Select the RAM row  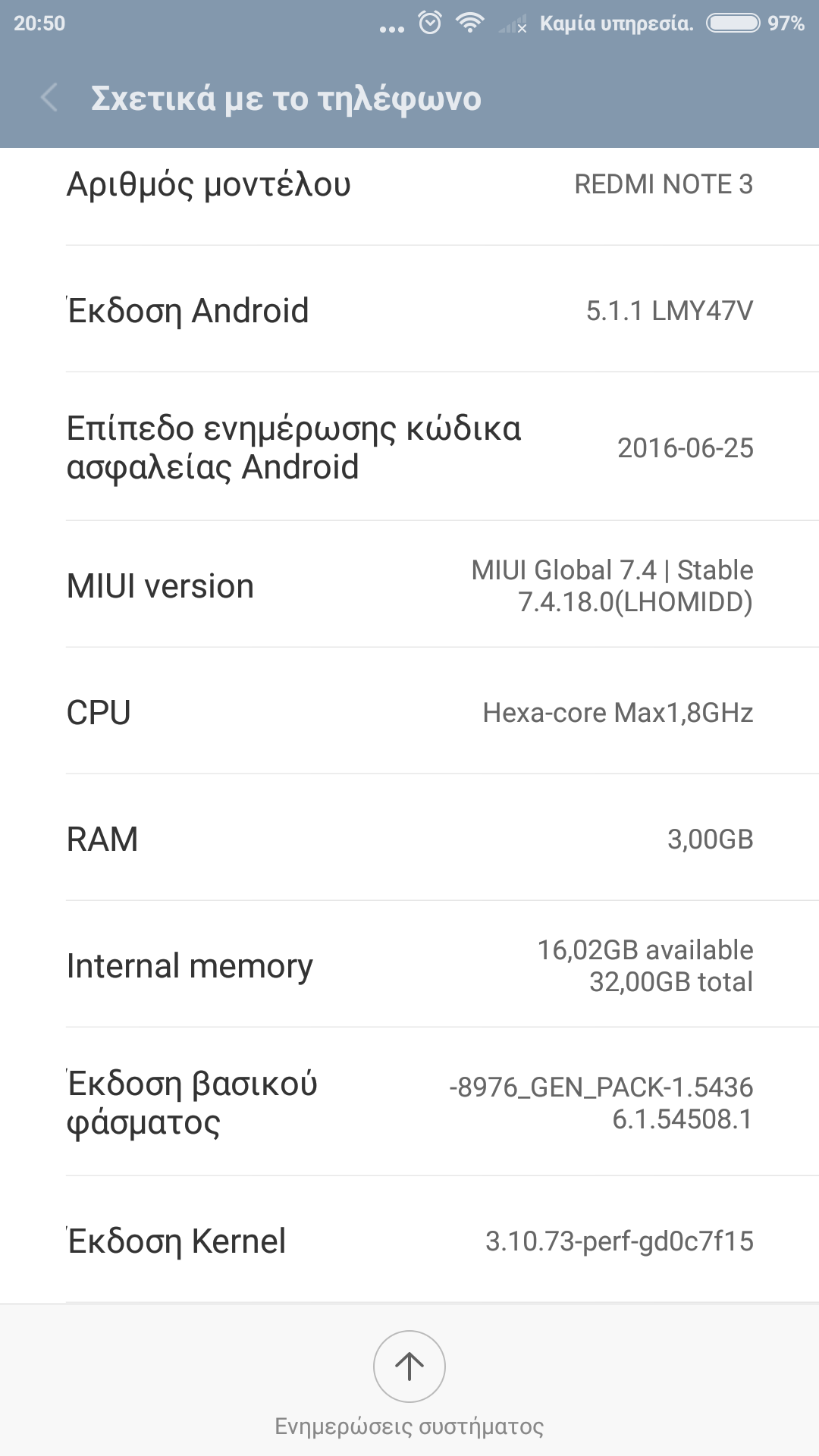409,839
